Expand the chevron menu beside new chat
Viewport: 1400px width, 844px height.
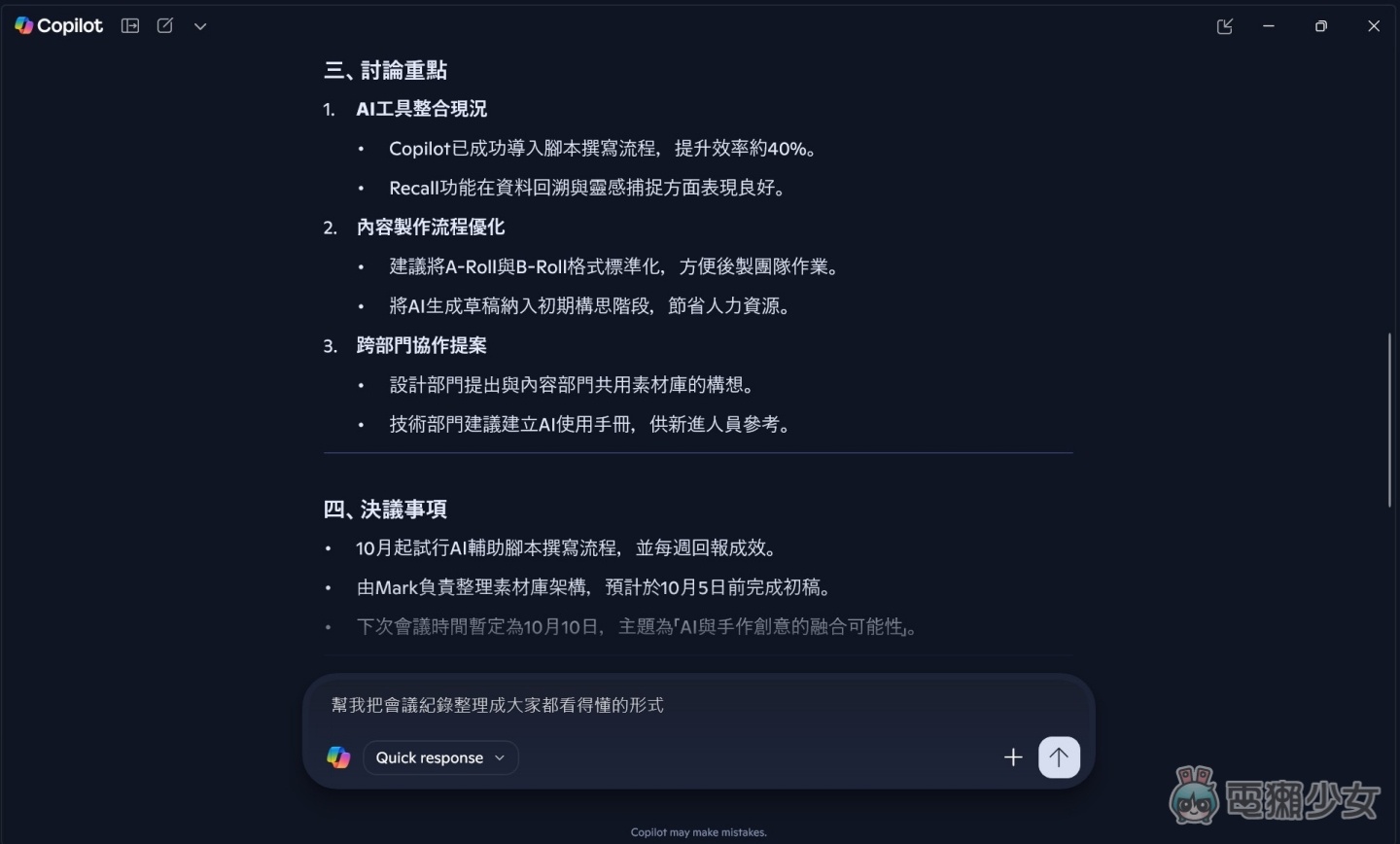(x=200, y=26)
